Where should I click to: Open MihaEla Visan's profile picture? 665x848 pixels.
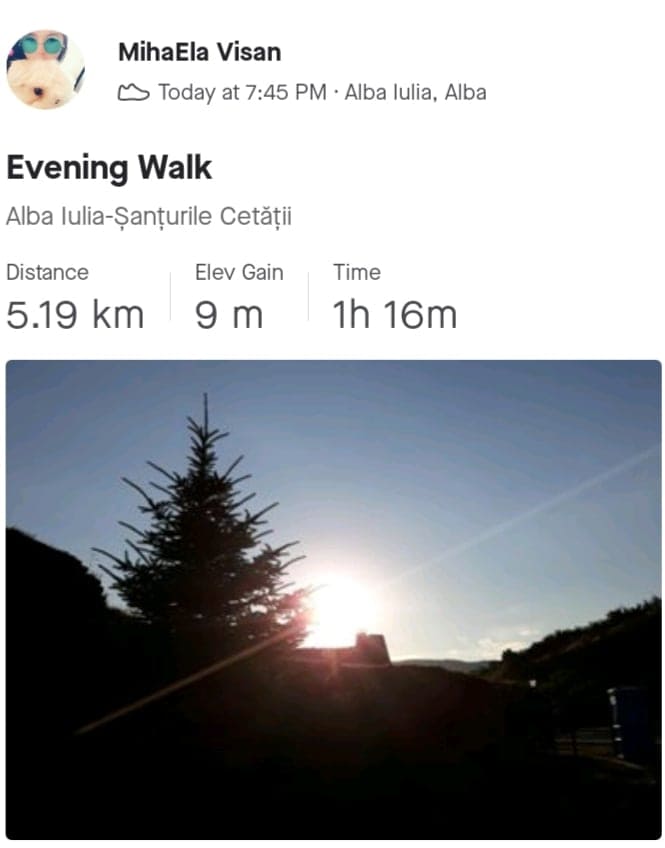point(45,69)
